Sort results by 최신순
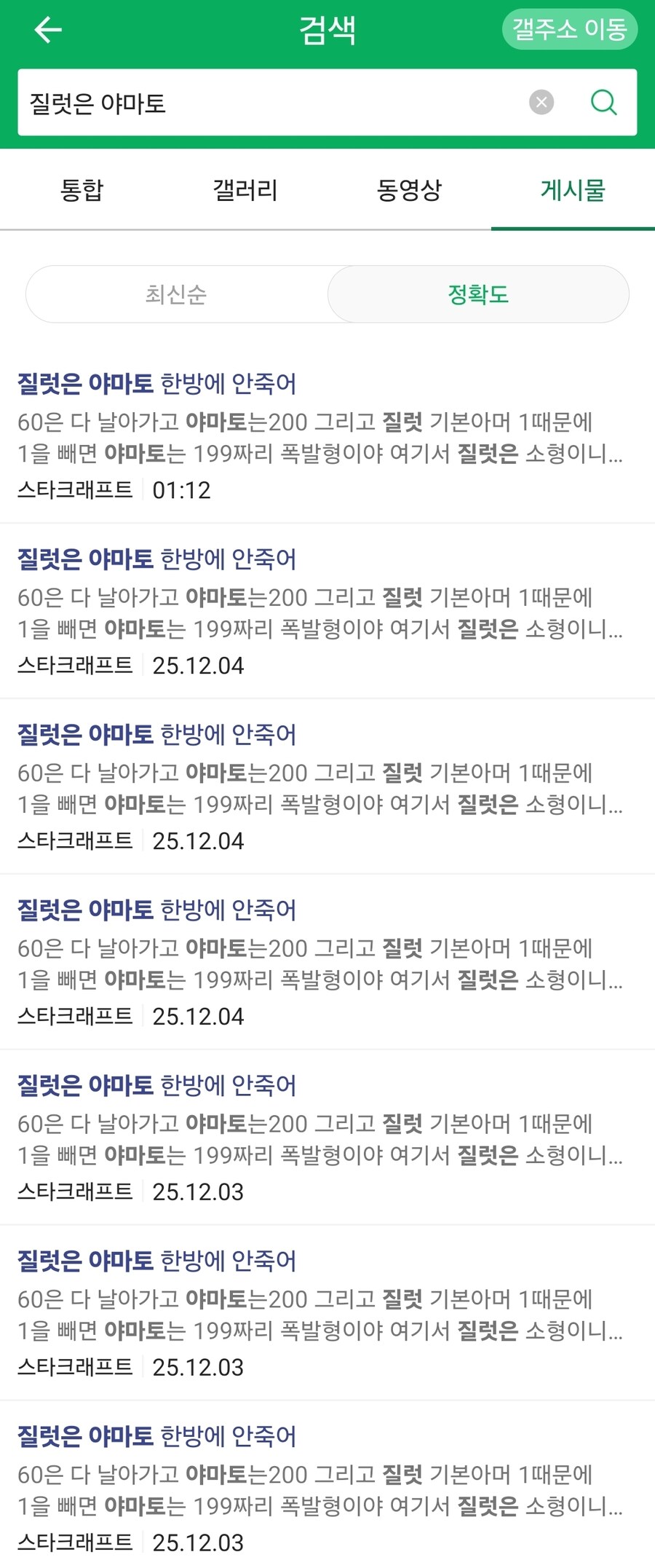The image size is (655, 1568). [176, 294]
